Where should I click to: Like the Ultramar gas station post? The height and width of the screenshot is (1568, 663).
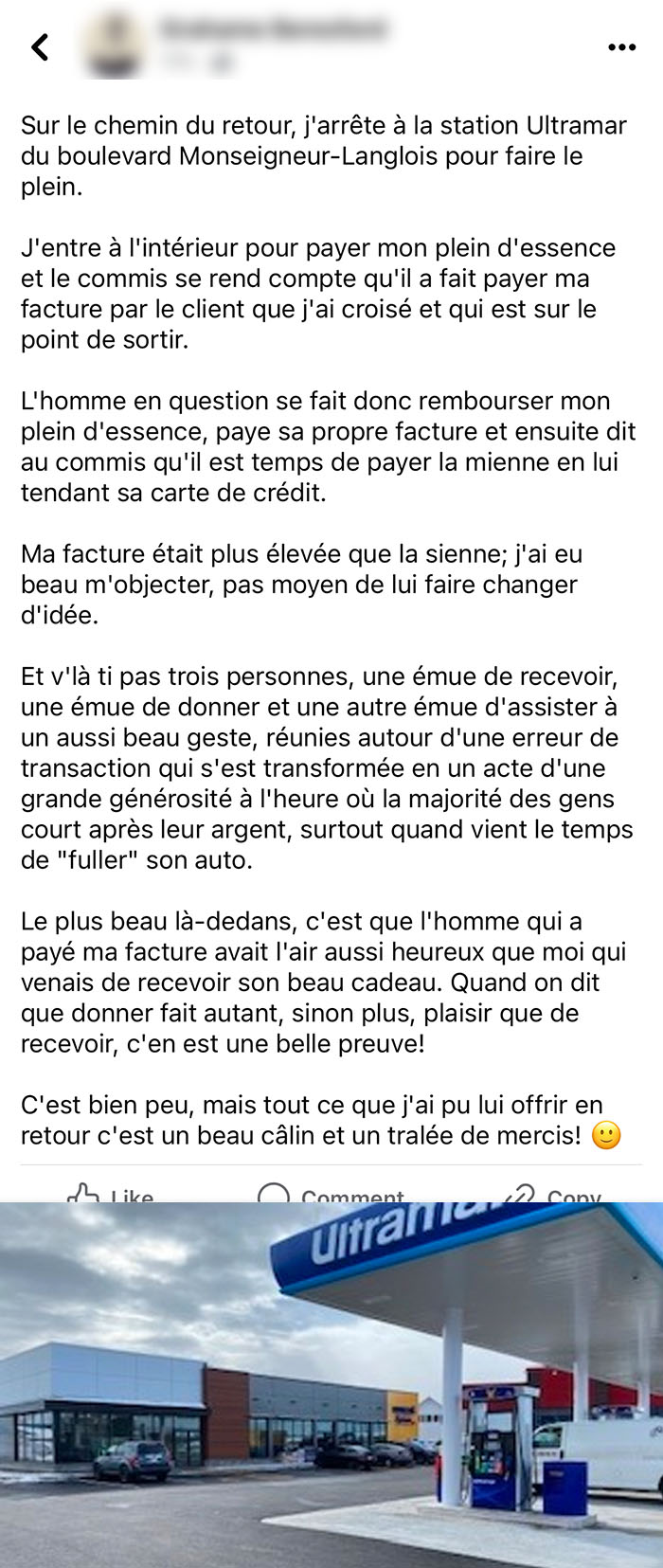click(x=110, y=1193)
